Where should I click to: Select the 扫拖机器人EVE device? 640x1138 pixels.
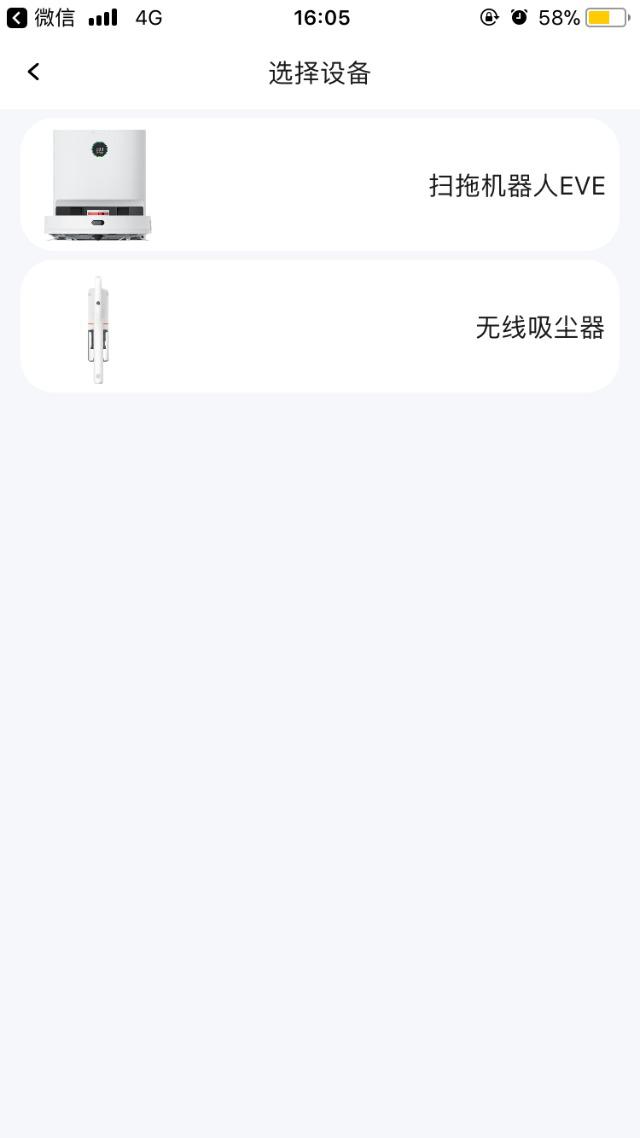click(320, 184)
